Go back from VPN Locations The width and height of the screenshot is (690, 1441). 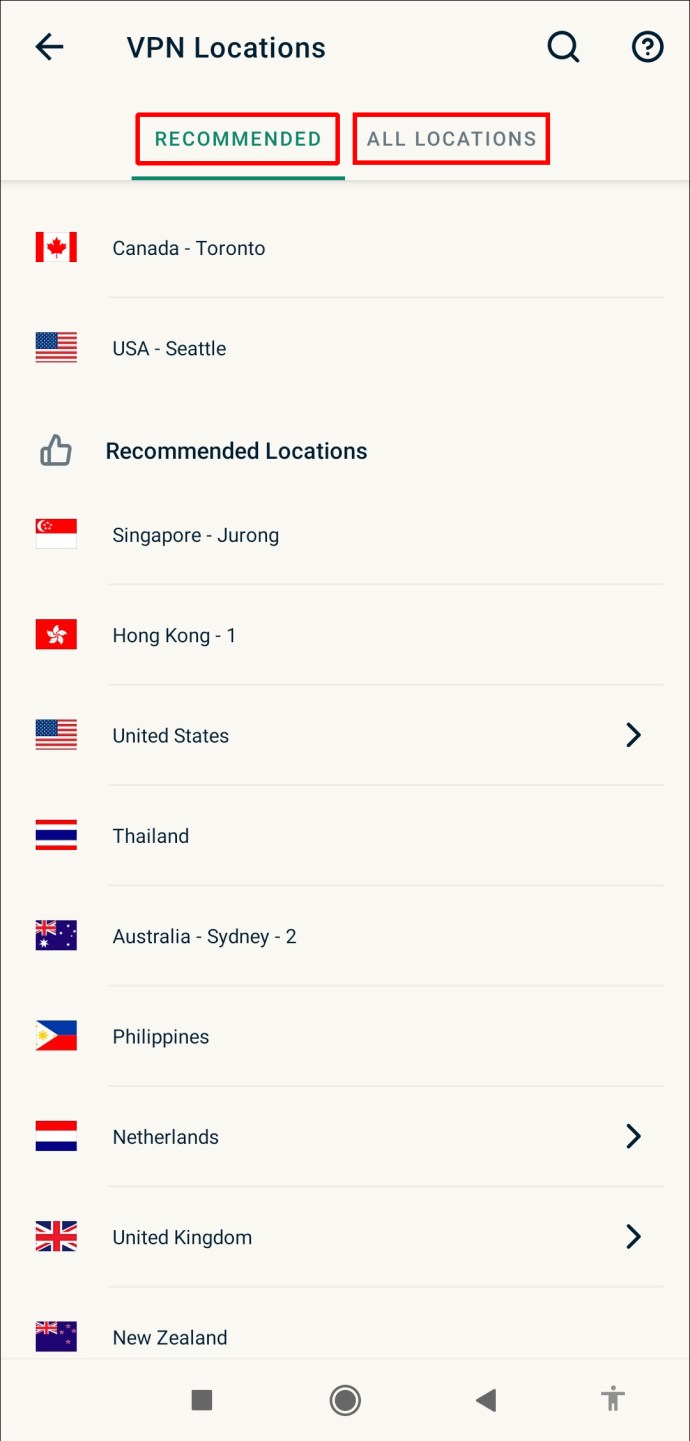tap(49, 47)
